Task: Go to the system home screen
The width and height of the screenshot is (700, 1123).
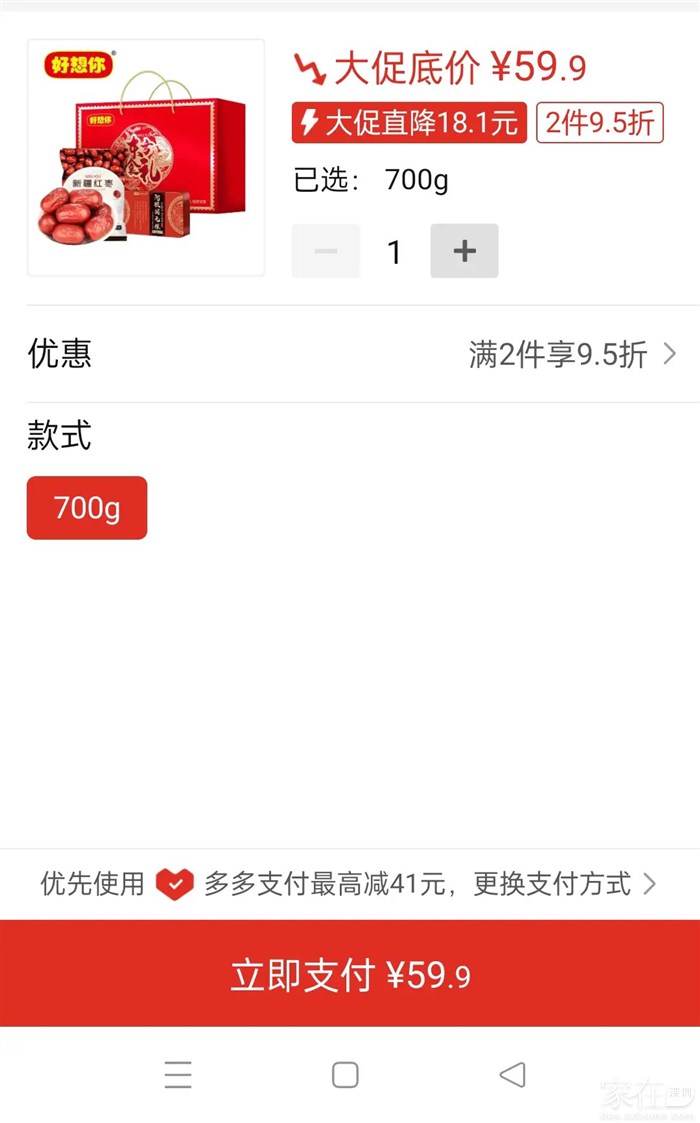Action: (345, 1075)
